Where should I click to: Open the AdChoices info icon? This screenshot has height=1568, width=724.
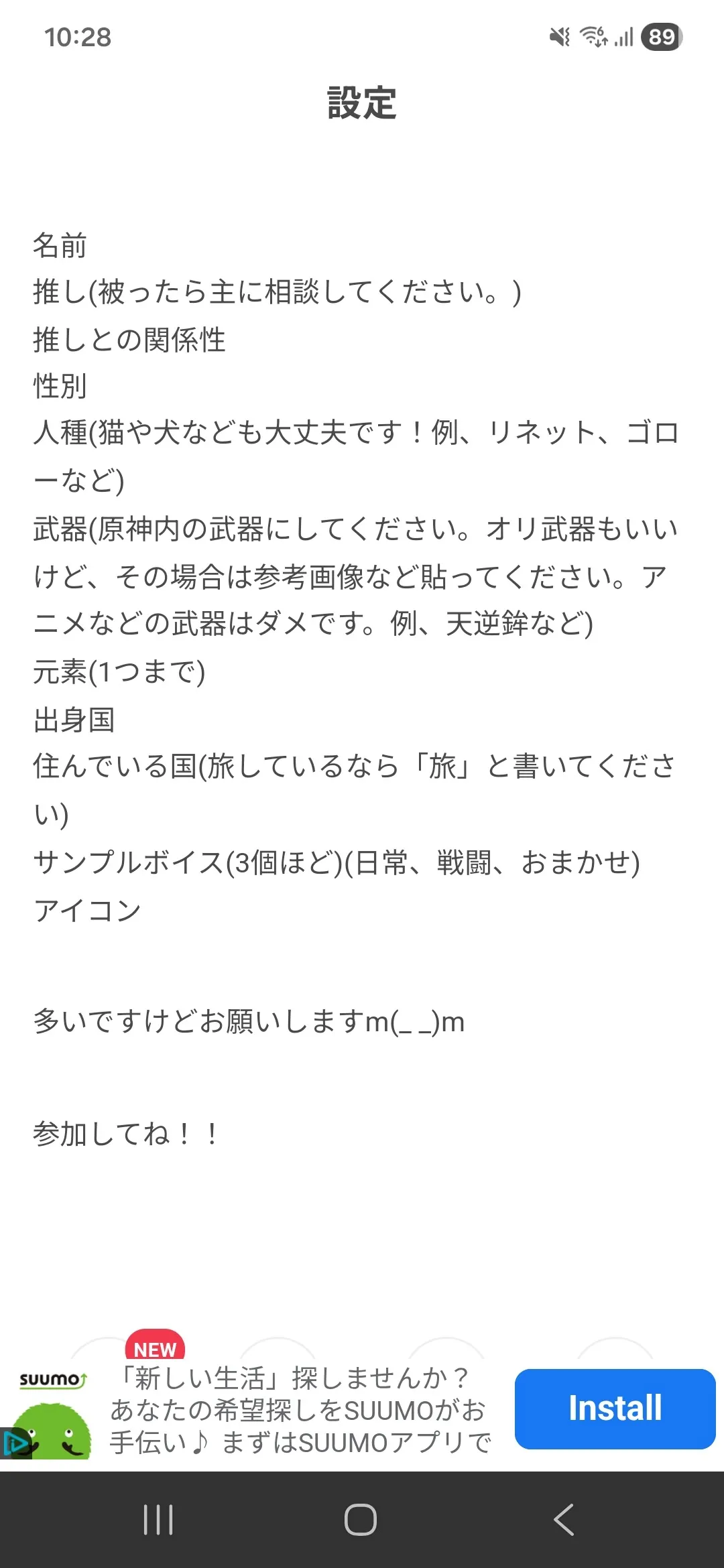click(15, 1443)
